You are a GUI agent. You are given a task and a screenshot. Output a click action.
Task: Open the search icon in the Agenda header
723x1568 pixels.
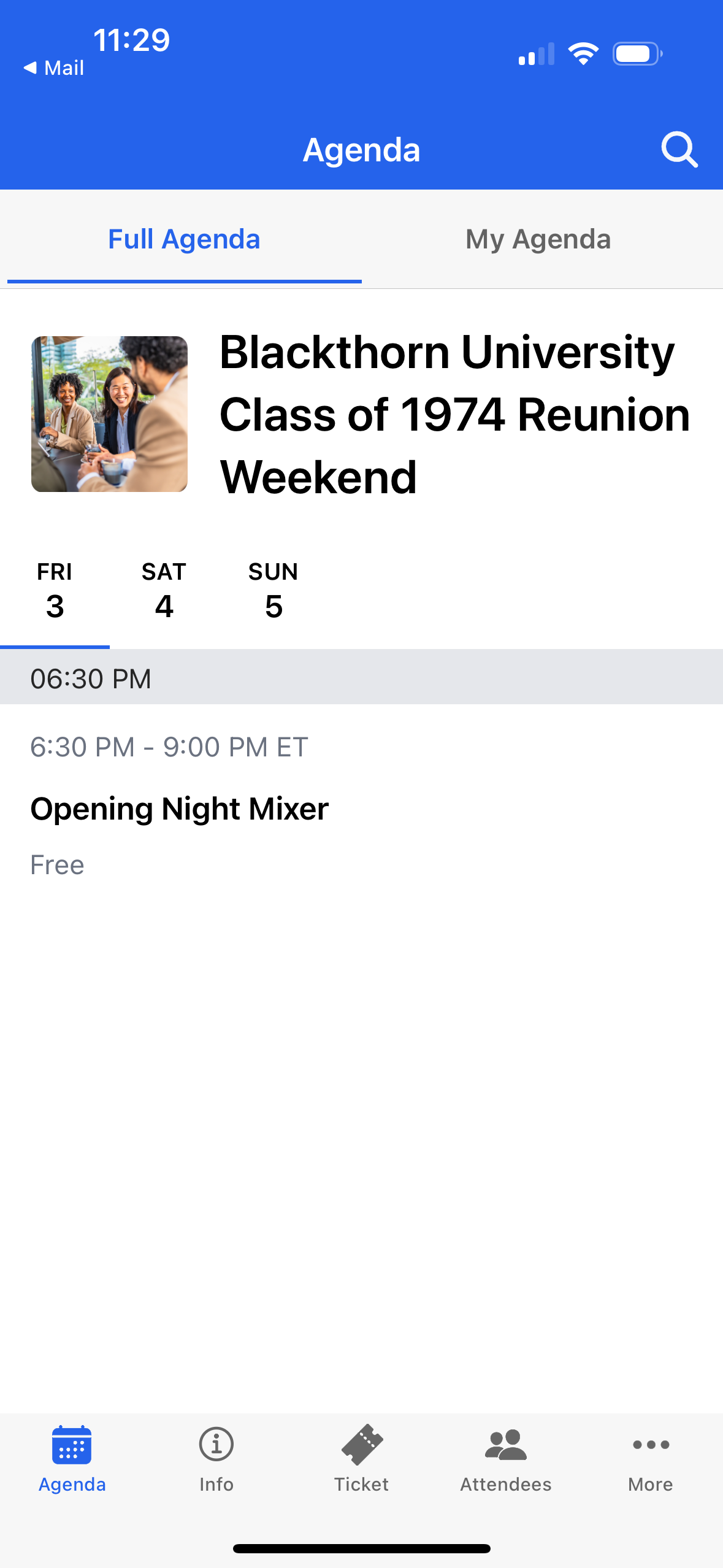pos(679,150)
